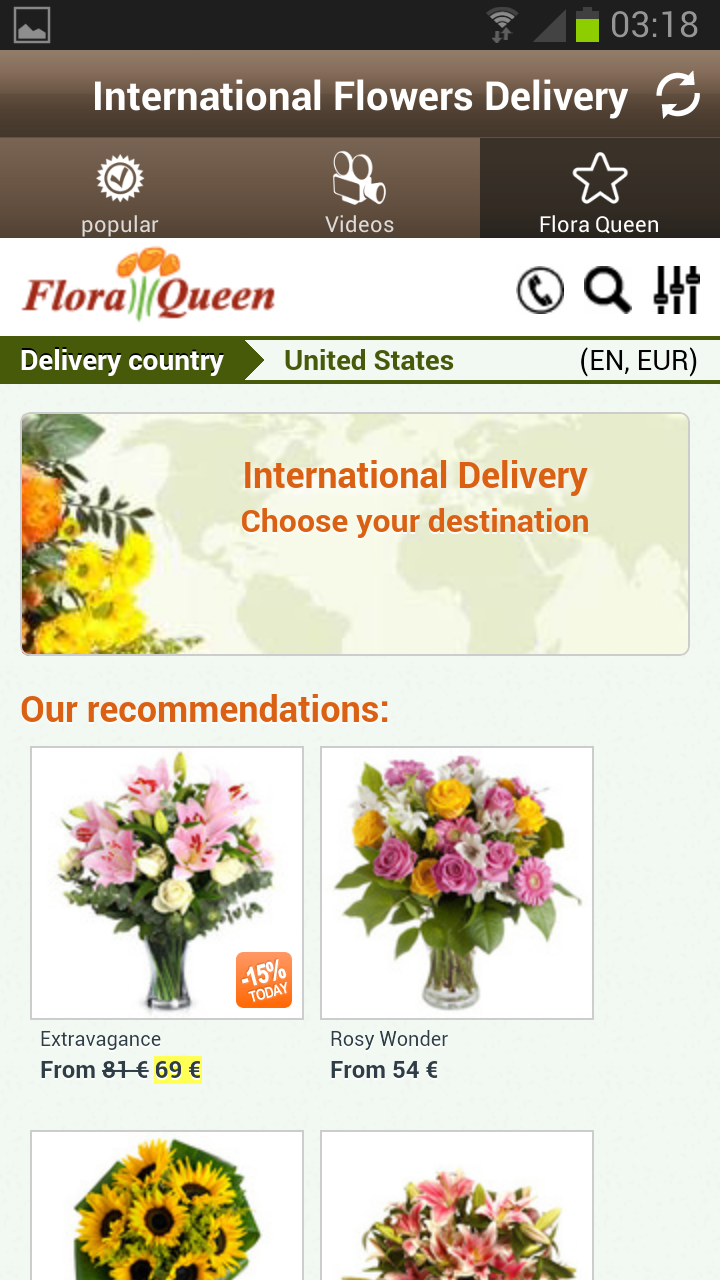Change delivery country from United States
This screenshot has height=1280, width=720.
[x=369, y=361]
